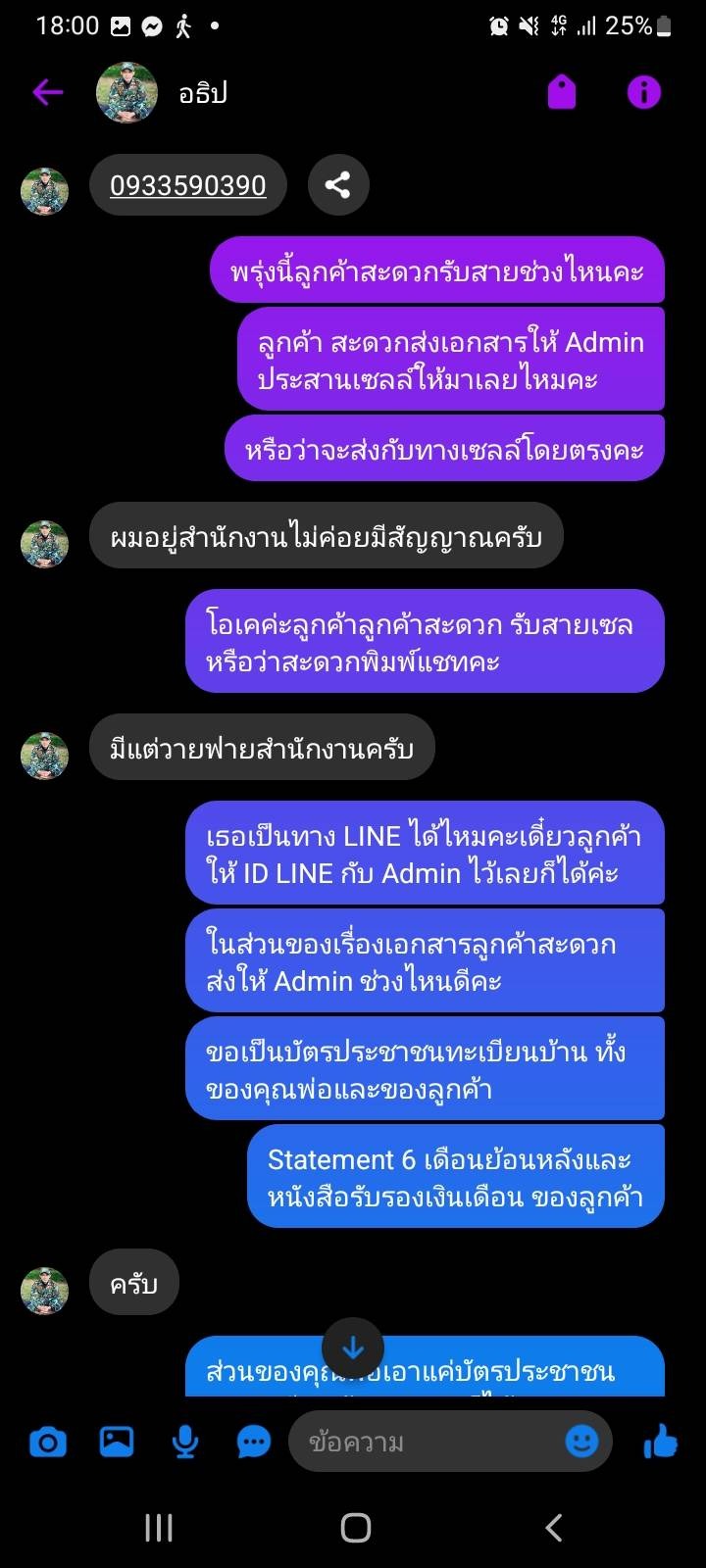This screenshot has width=706, height=1568.
Task: Go back to the chat list
Action: coord(47,93)
